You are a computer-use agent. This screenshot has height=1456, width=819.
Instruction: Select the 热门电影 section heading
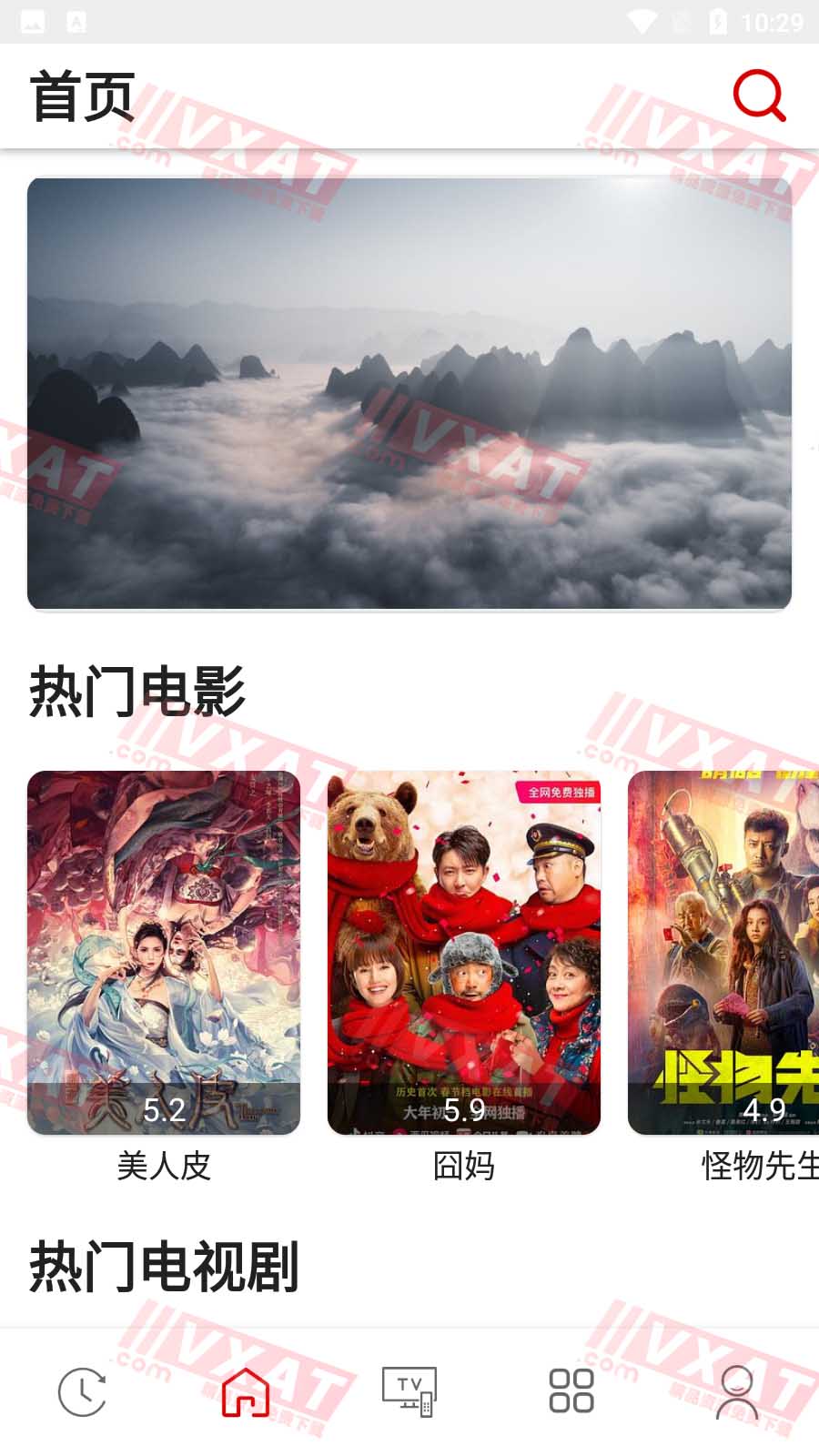(138, 688)
